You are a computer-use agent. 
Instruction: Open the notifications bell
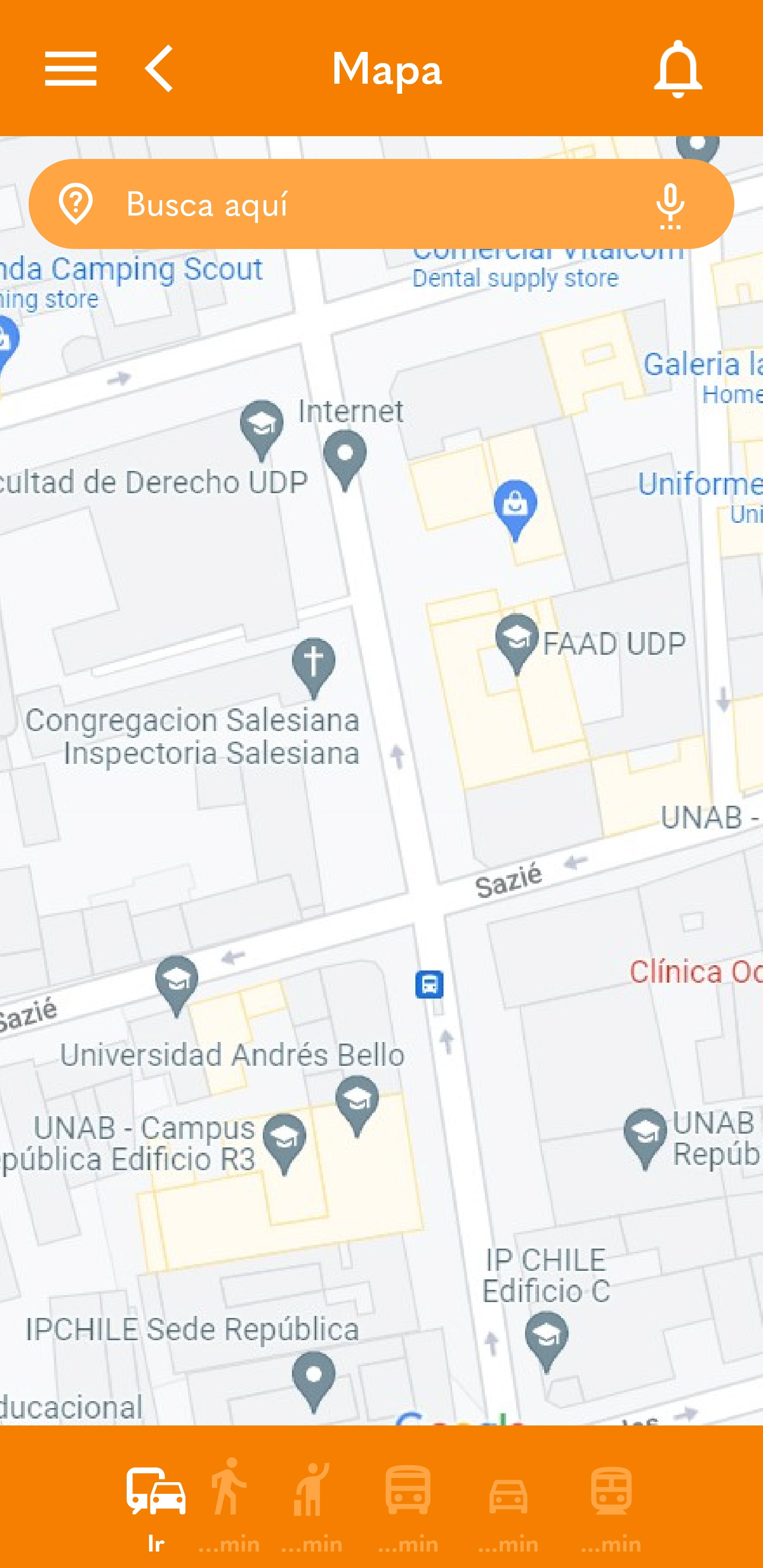click(678, 69)
